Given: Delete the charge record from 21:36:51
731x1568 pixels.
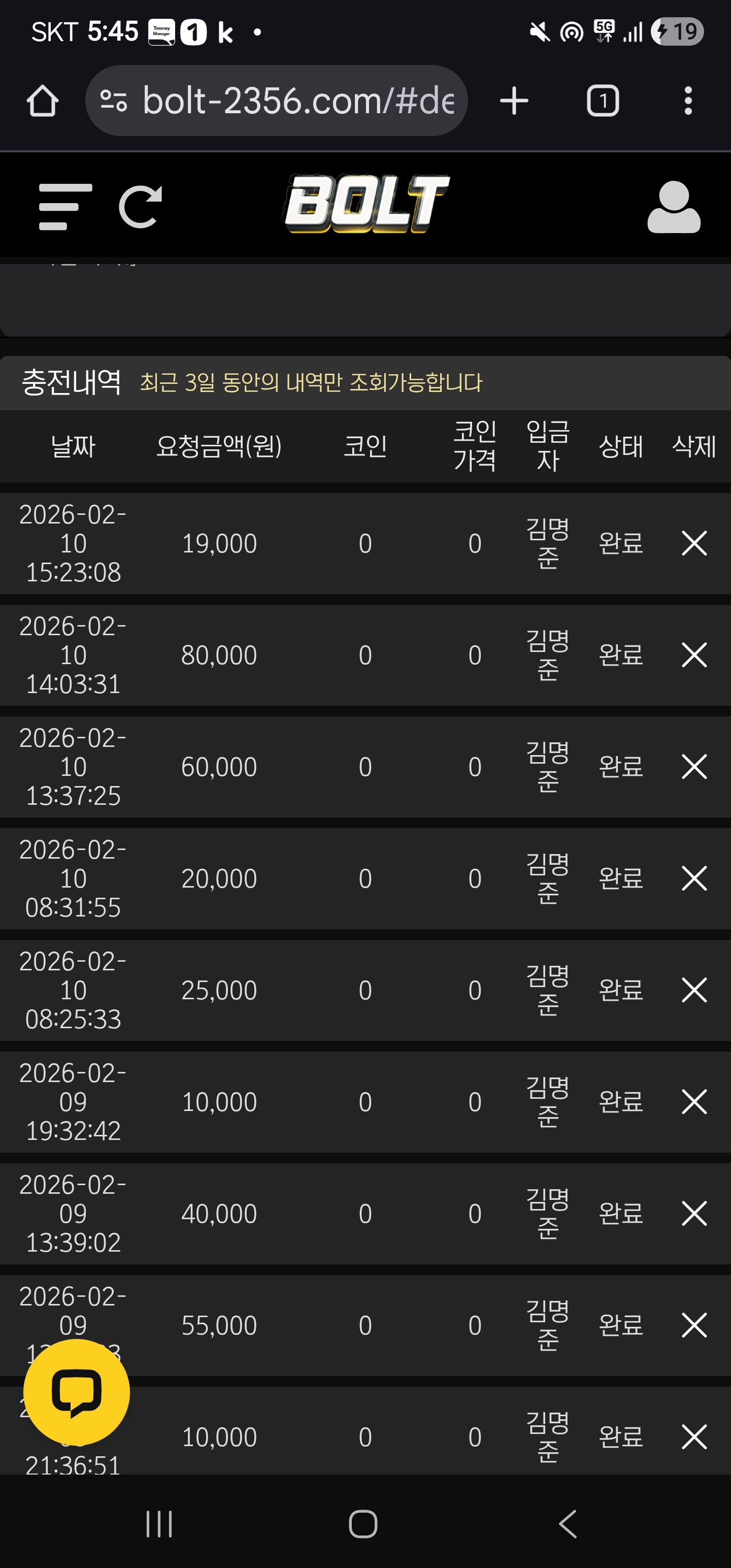Looking at the screenshot, I should coord(694,1437).
